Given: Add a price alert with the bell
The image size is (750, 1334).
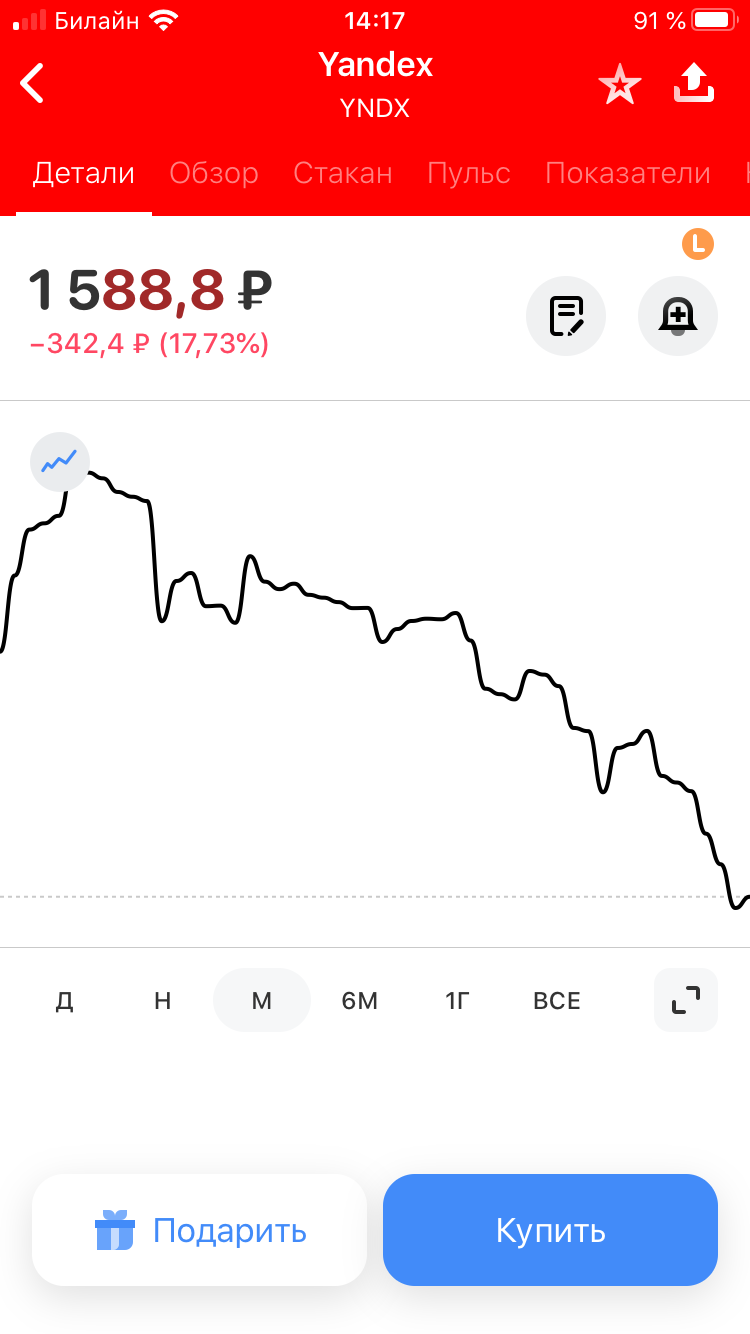Looking at the screenshot, I should pos(678,316).
